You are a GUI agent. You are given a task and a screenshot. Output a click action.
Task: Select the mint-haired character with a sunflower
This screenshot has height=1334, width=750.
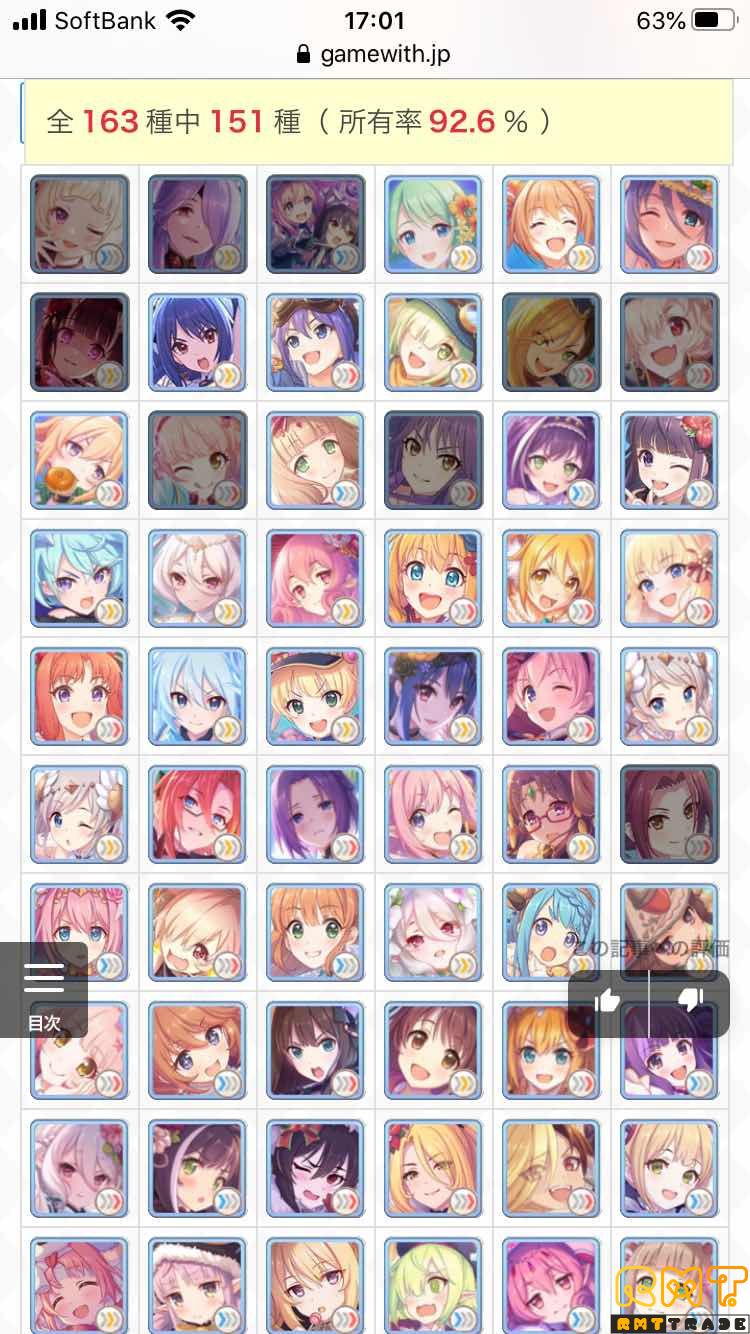(433, 224)
